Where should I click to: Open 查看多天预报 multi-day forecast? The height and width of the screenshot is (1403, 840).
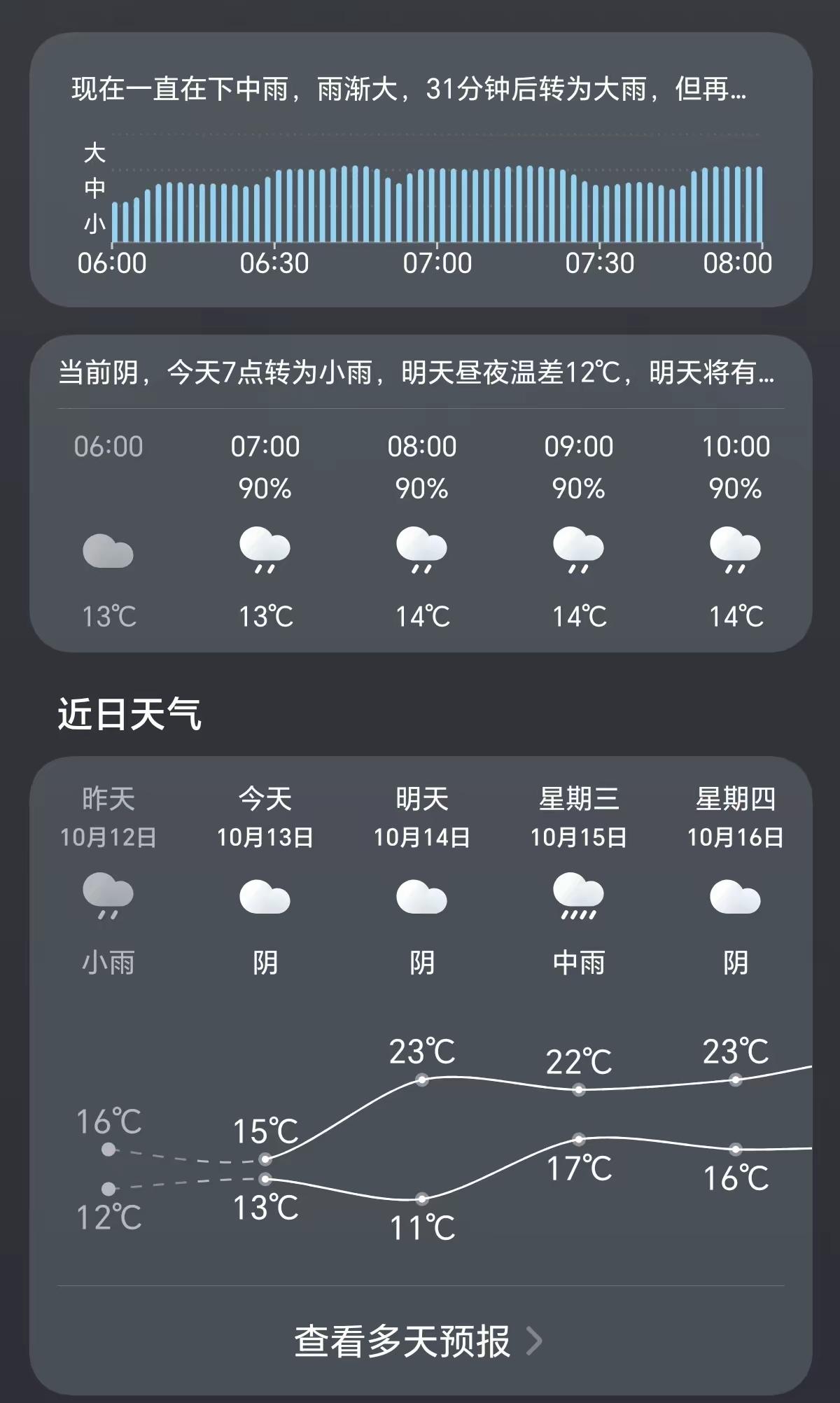click(419, 1341)
